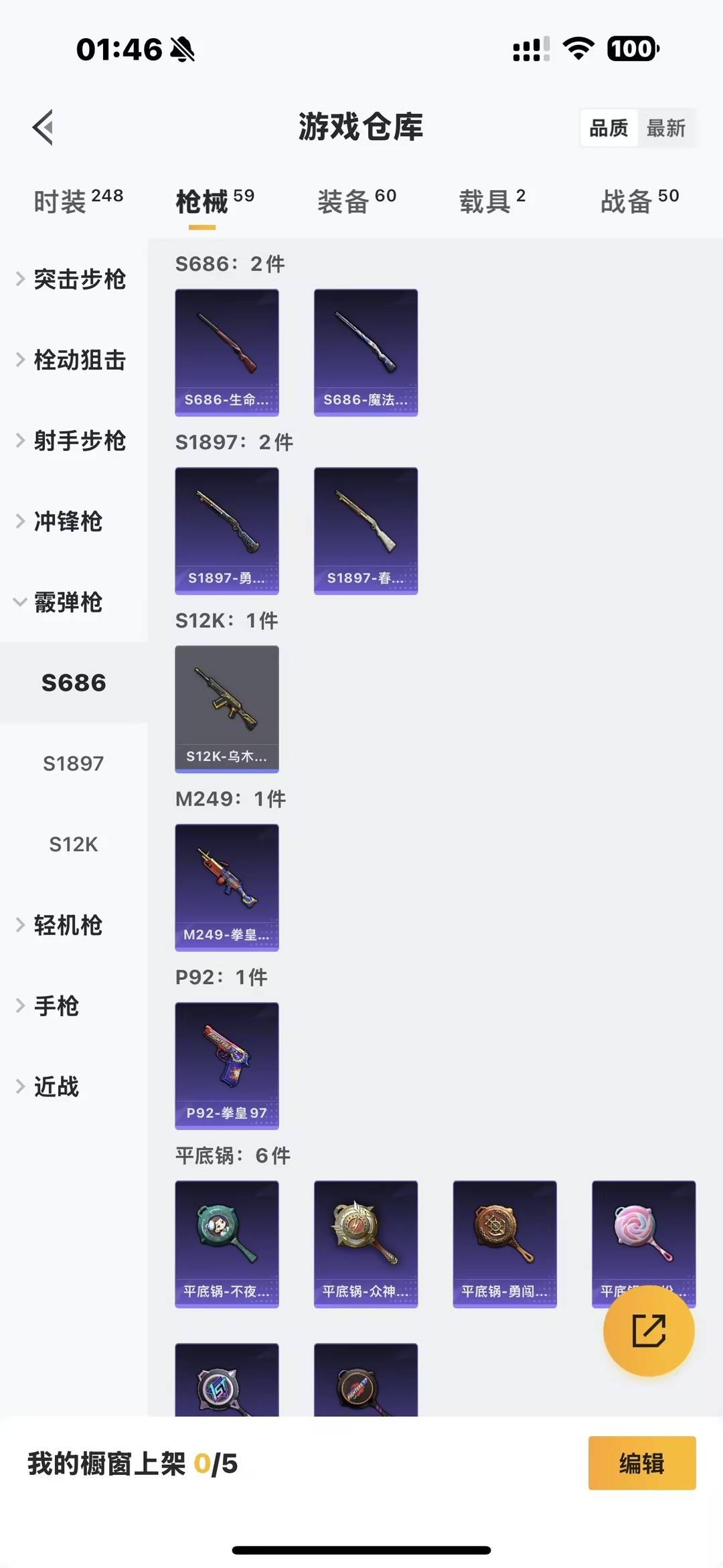Select the S1897-春 shotgun item

click(366, 530)
